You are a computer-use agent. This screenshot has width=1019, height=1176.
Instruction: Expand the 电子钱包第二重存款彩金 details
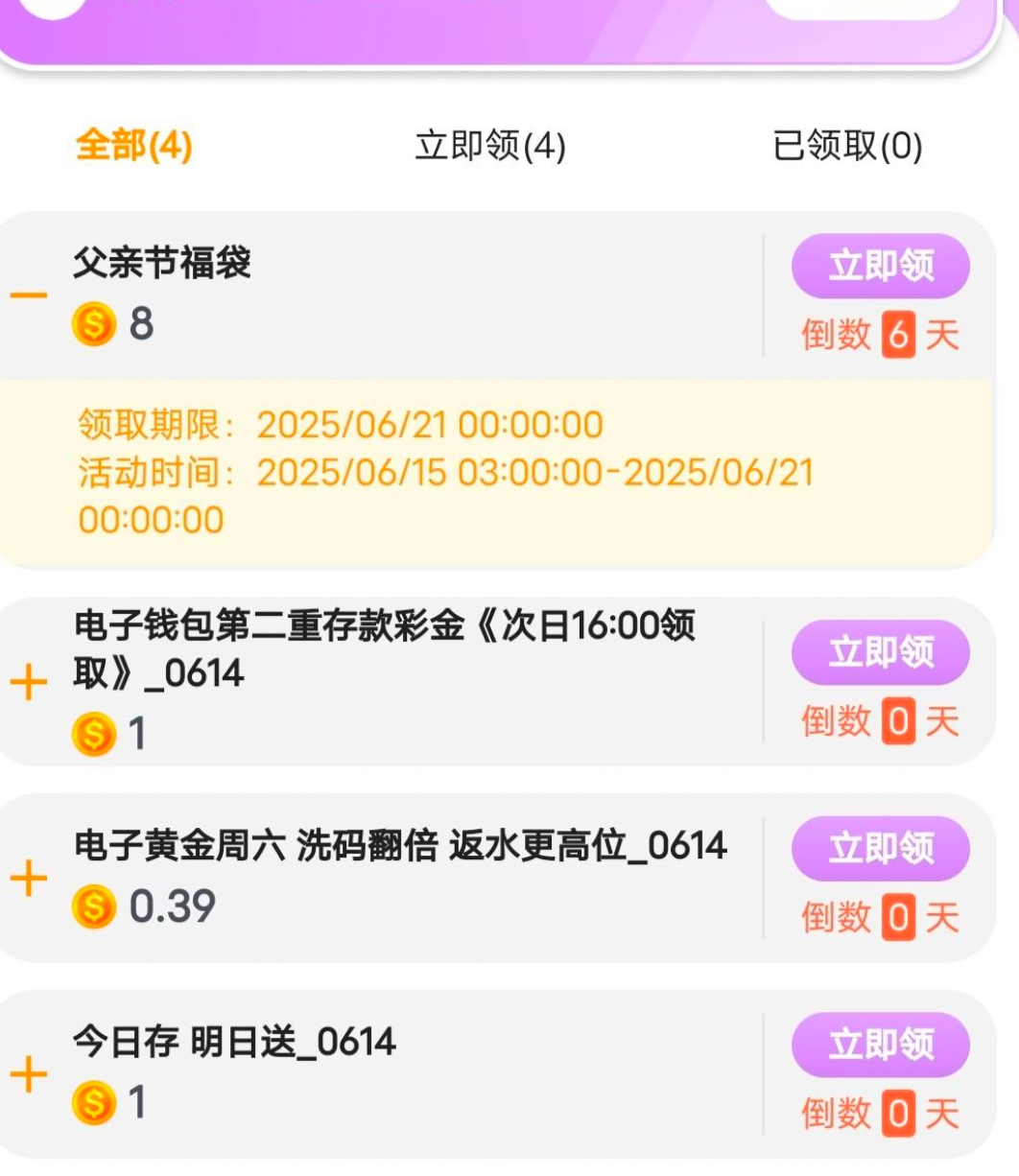point(29,683)
